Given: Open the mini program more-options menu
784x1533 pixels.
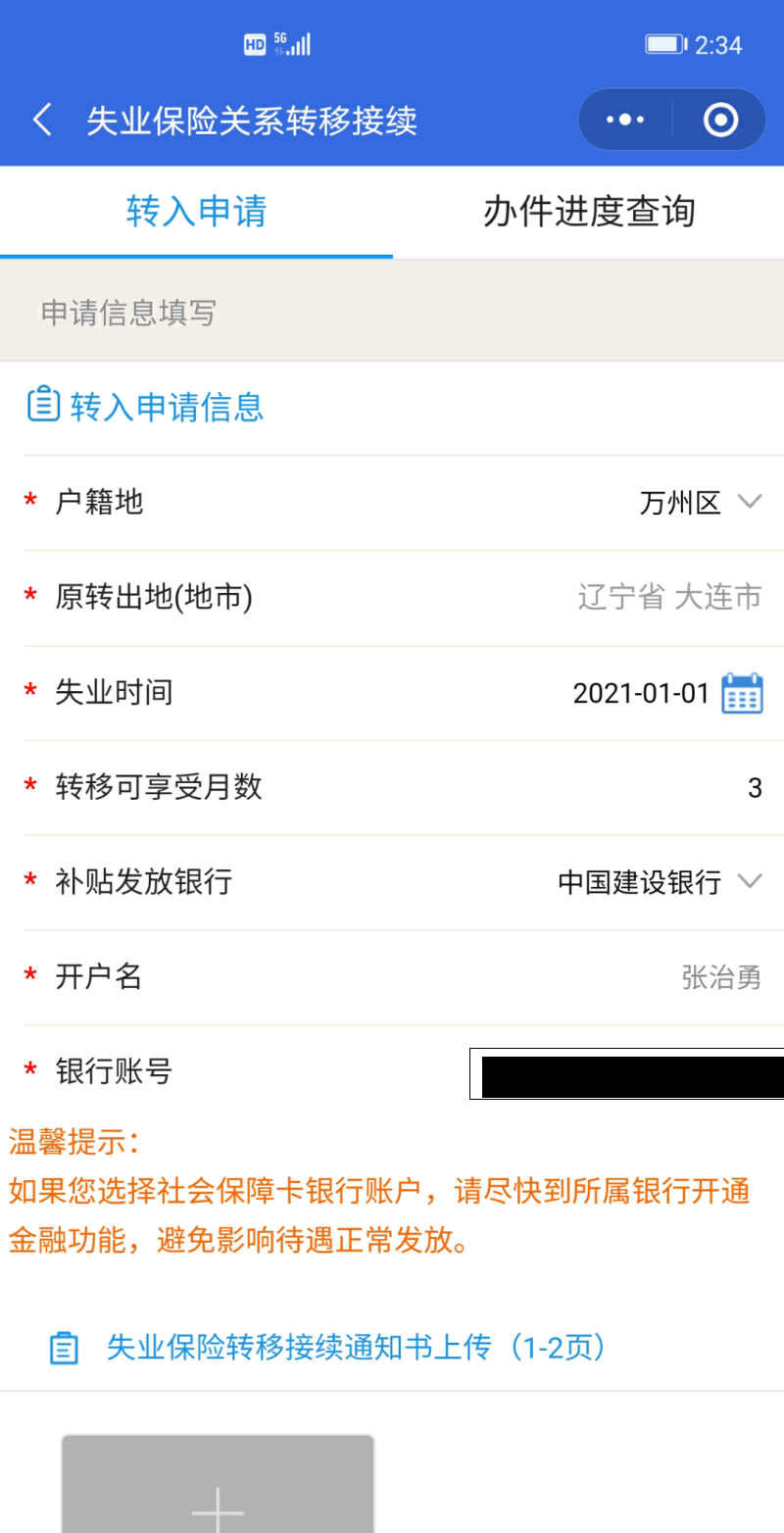Looking at the screenshot, I should coord(625,120).
